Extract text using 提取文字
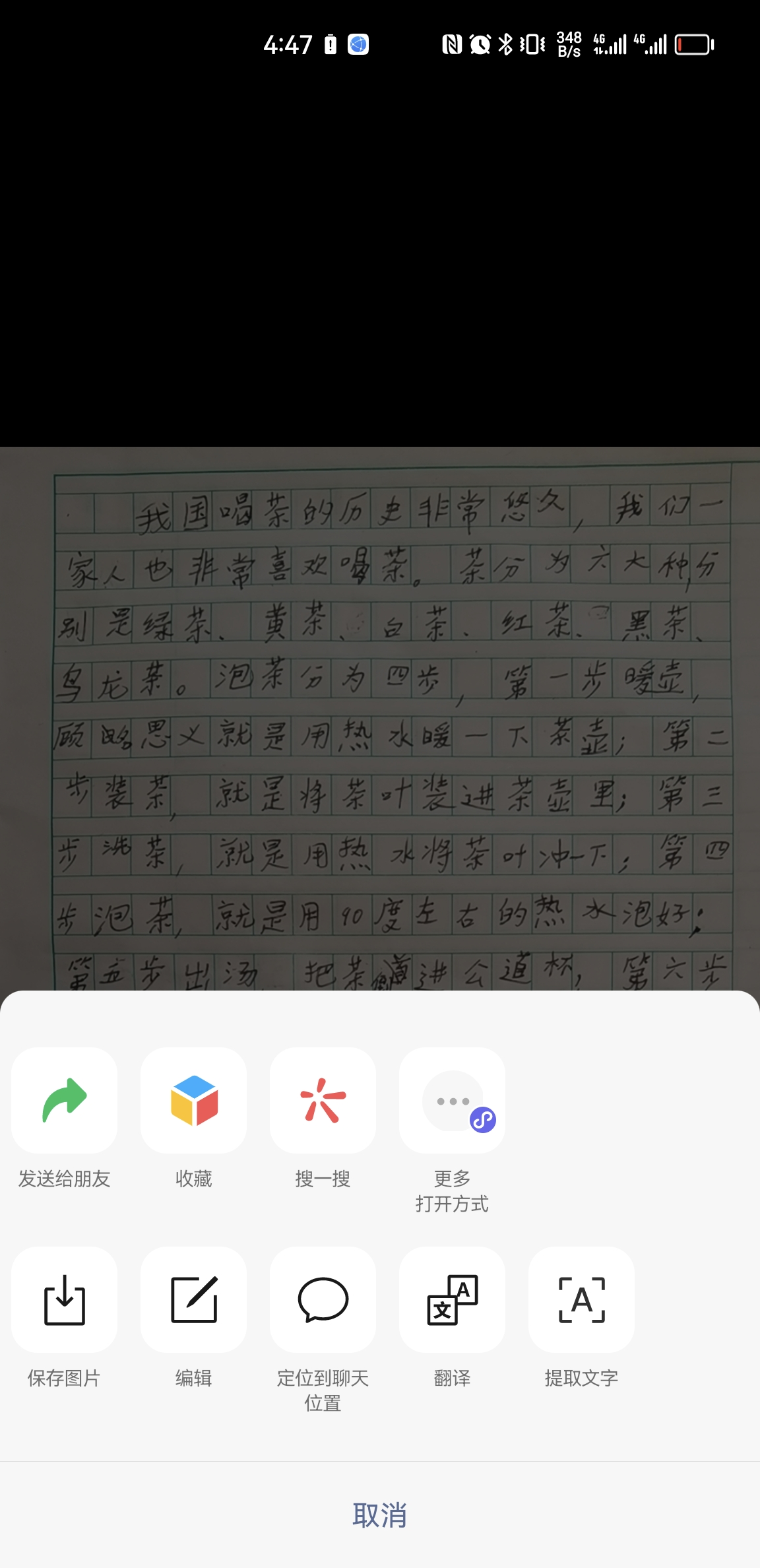This screenshot has height=1568, width=760. [x=581, y=1299]
